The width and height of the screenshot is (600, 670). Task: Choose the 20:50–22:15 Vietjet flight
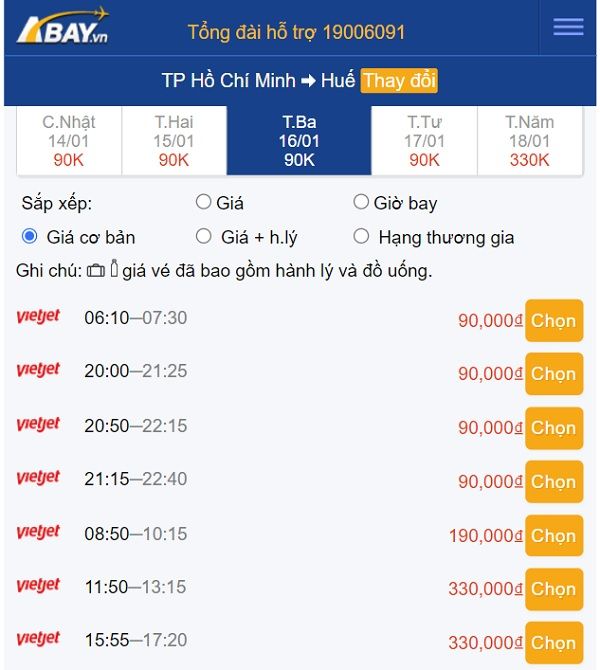(554, 428)
